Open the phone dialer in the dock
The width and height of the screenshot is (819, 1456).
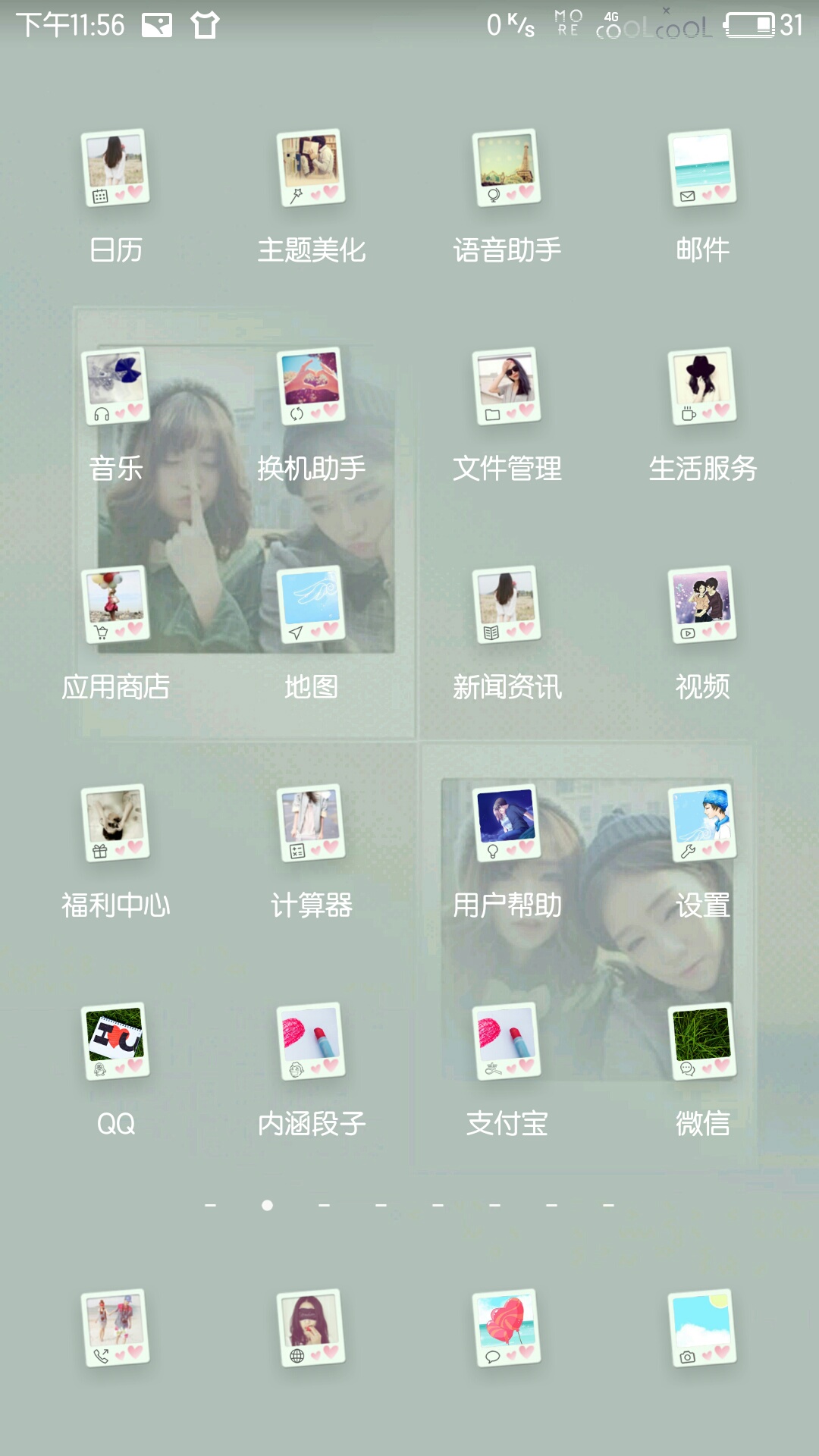point(115,1329)
